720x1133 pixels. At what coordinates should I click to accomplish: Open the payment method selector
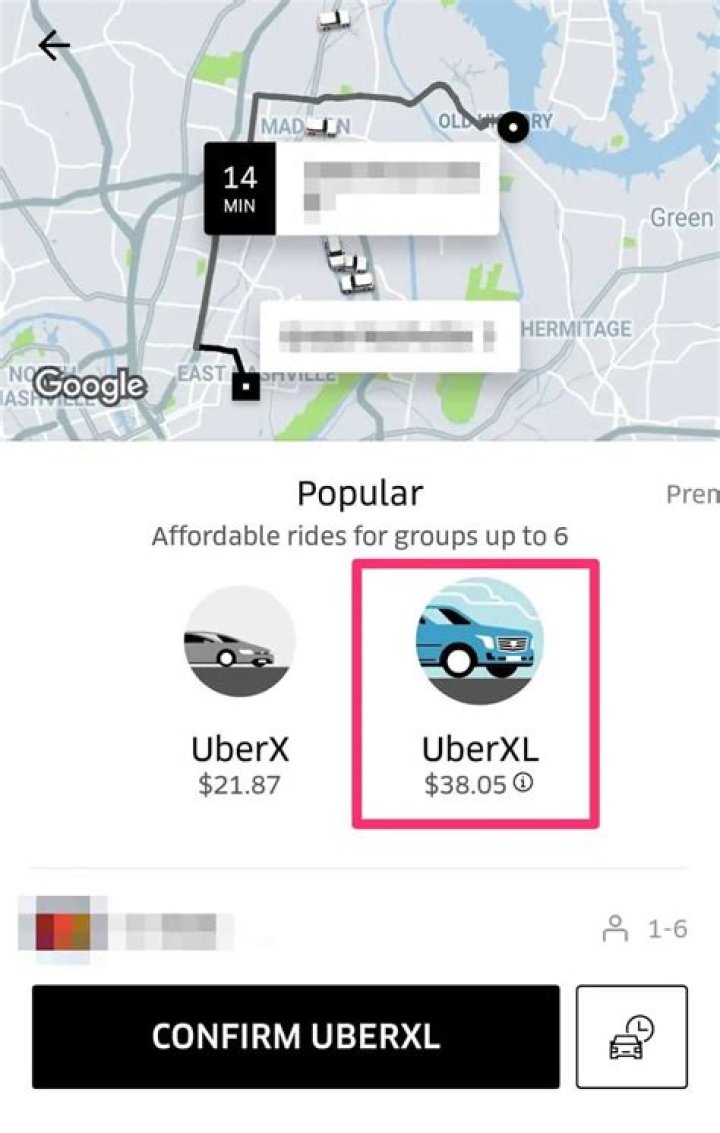coord(110,926)
